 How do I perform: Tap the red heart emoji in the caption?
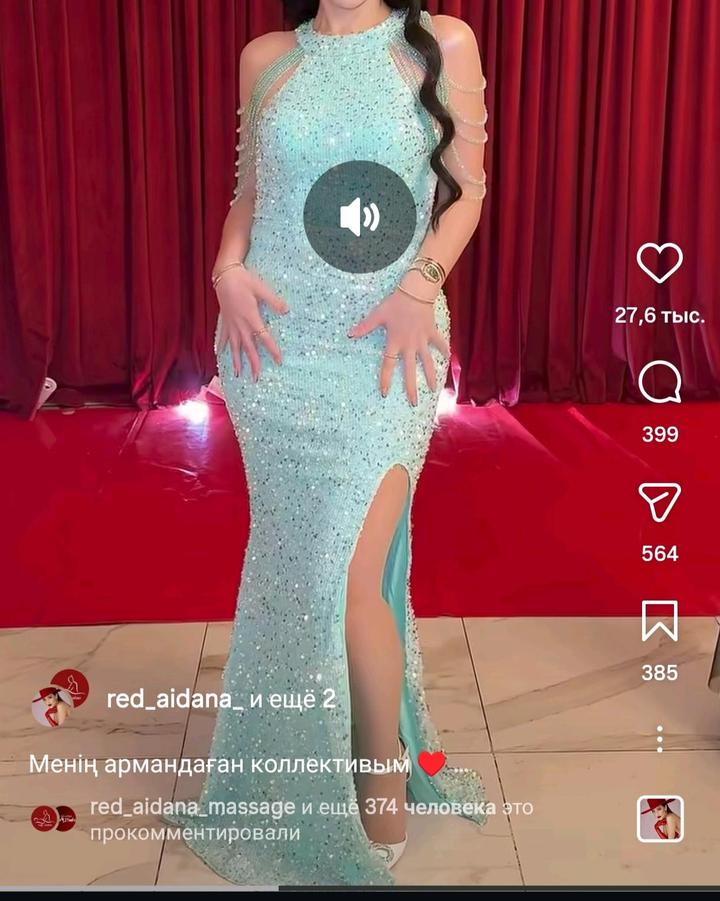pos(433,762)
